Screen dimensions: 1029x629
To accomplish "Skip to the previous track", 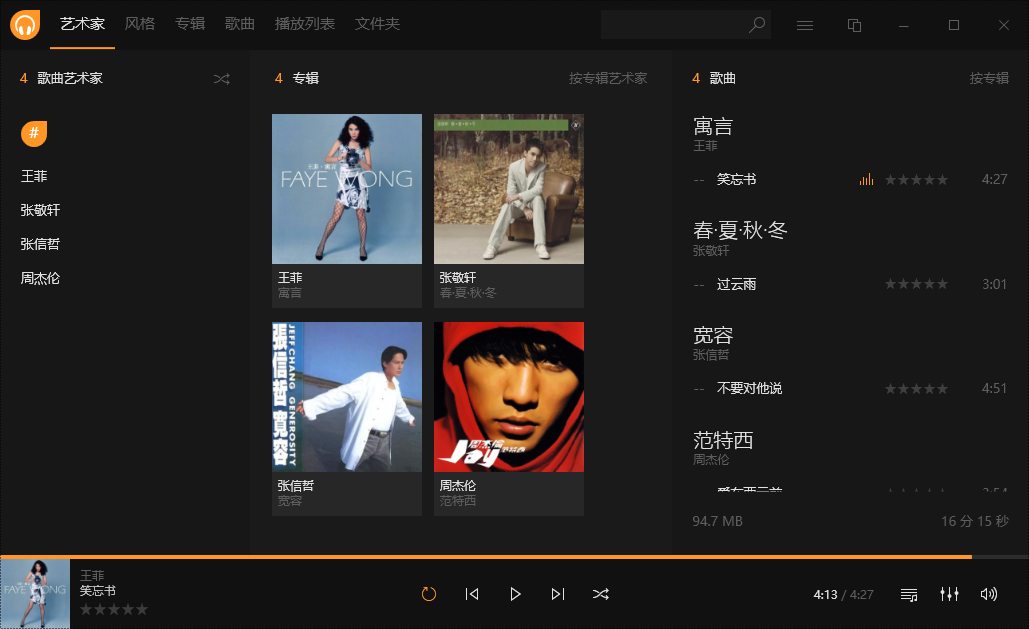I will (x=472, y=594).
